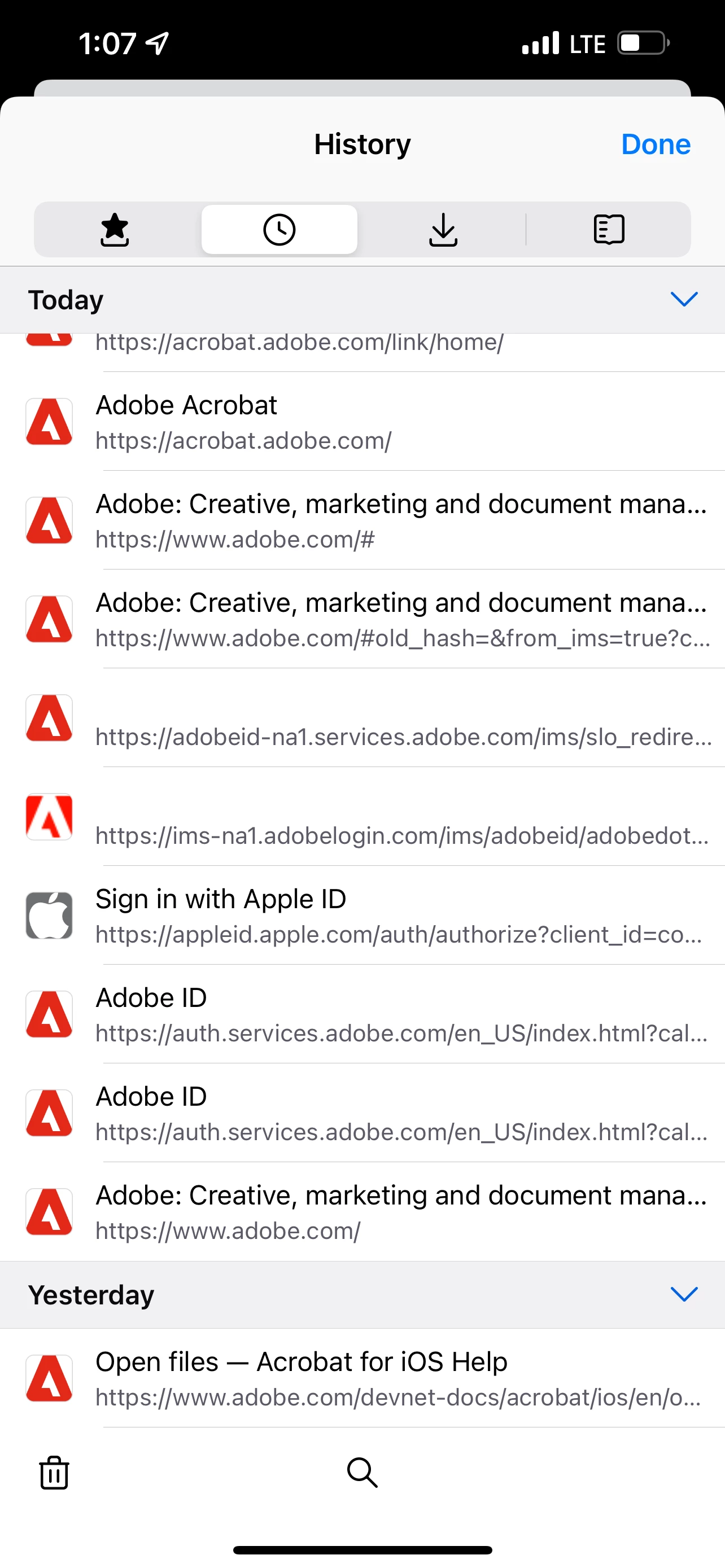Clear history with the trash icon

tap(54, 1473)
